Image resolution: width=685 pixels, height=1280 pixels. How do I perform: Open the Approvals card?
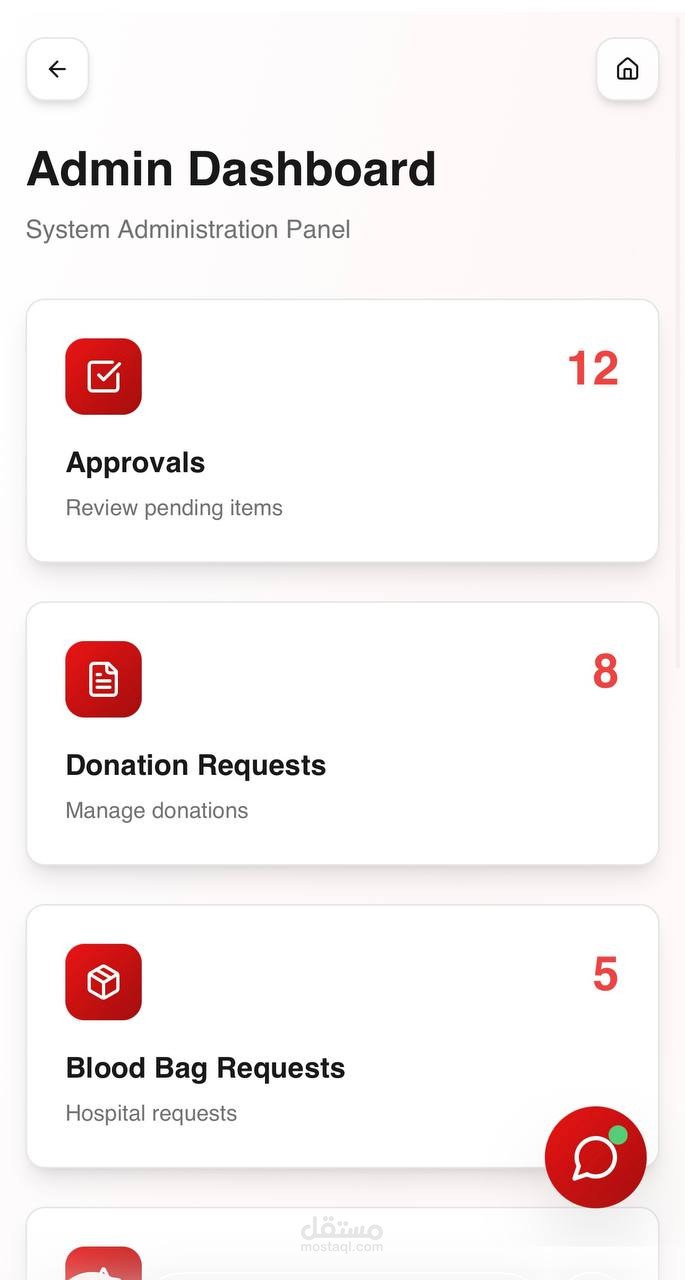[x=342, y=431]
